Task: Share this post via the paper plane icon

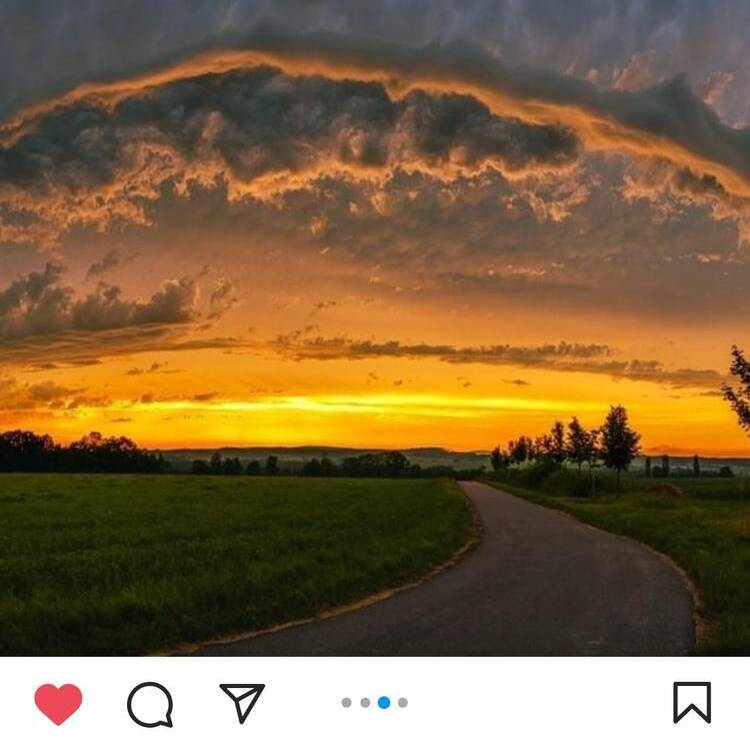Action: tap(242, 703)
